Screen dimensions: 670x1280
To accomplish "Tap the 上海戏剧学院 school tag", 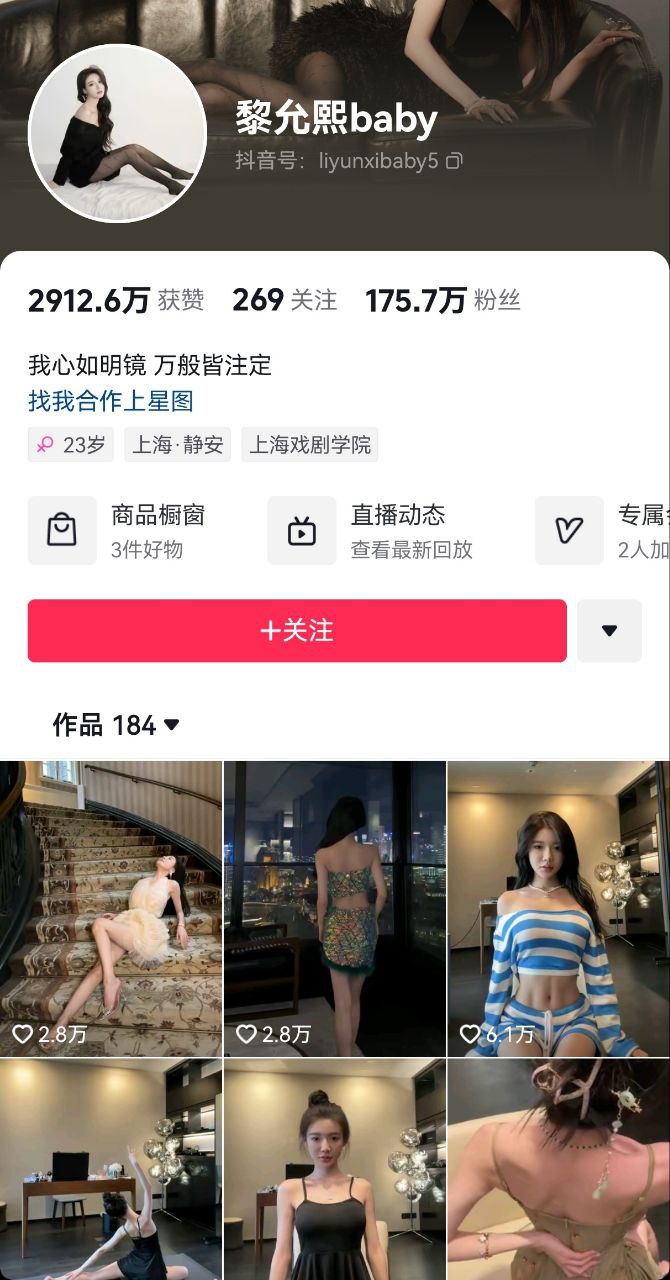I will pos(310,445).
